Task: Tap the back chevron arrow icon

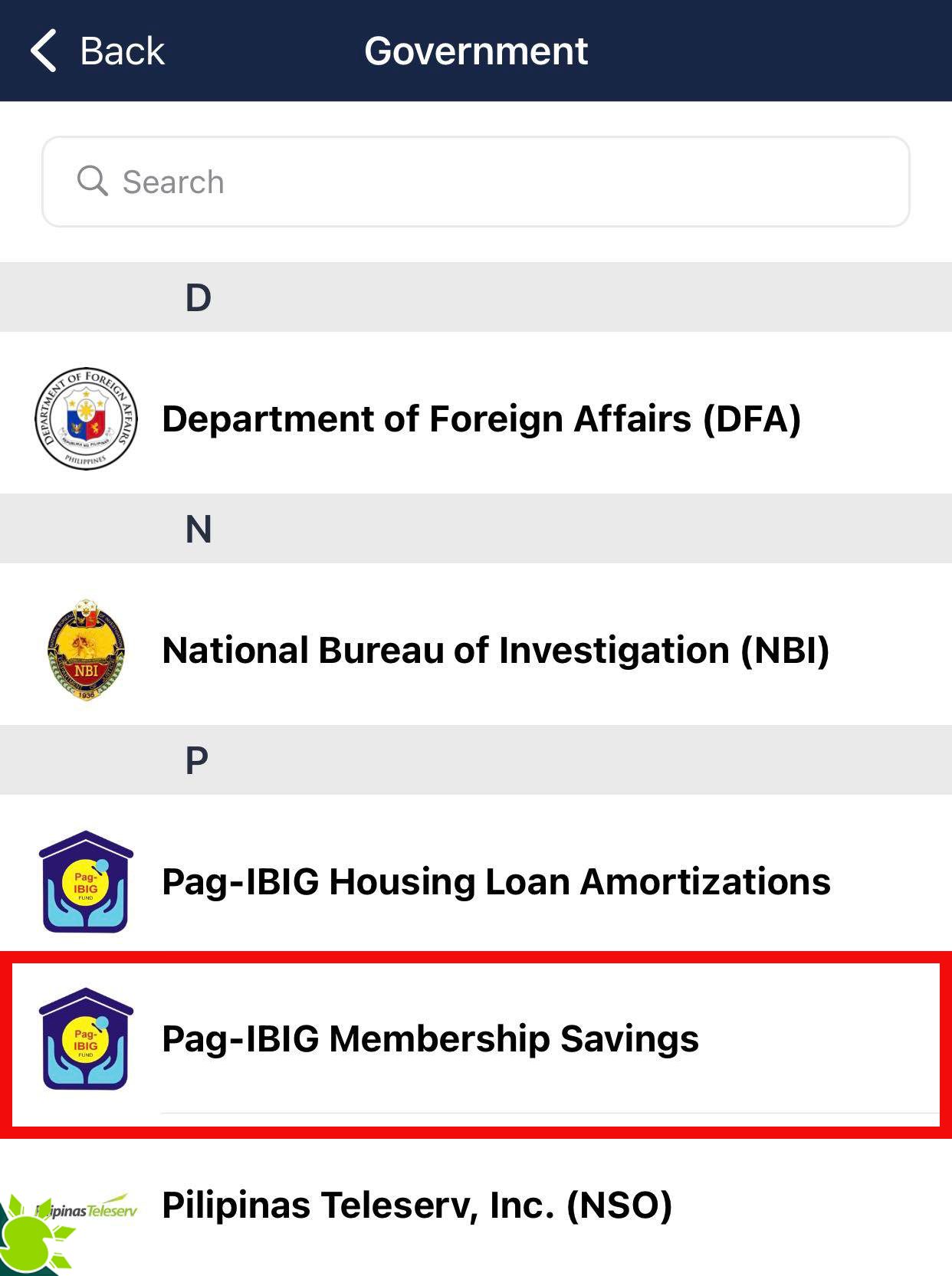Action: tap(42, 49)
